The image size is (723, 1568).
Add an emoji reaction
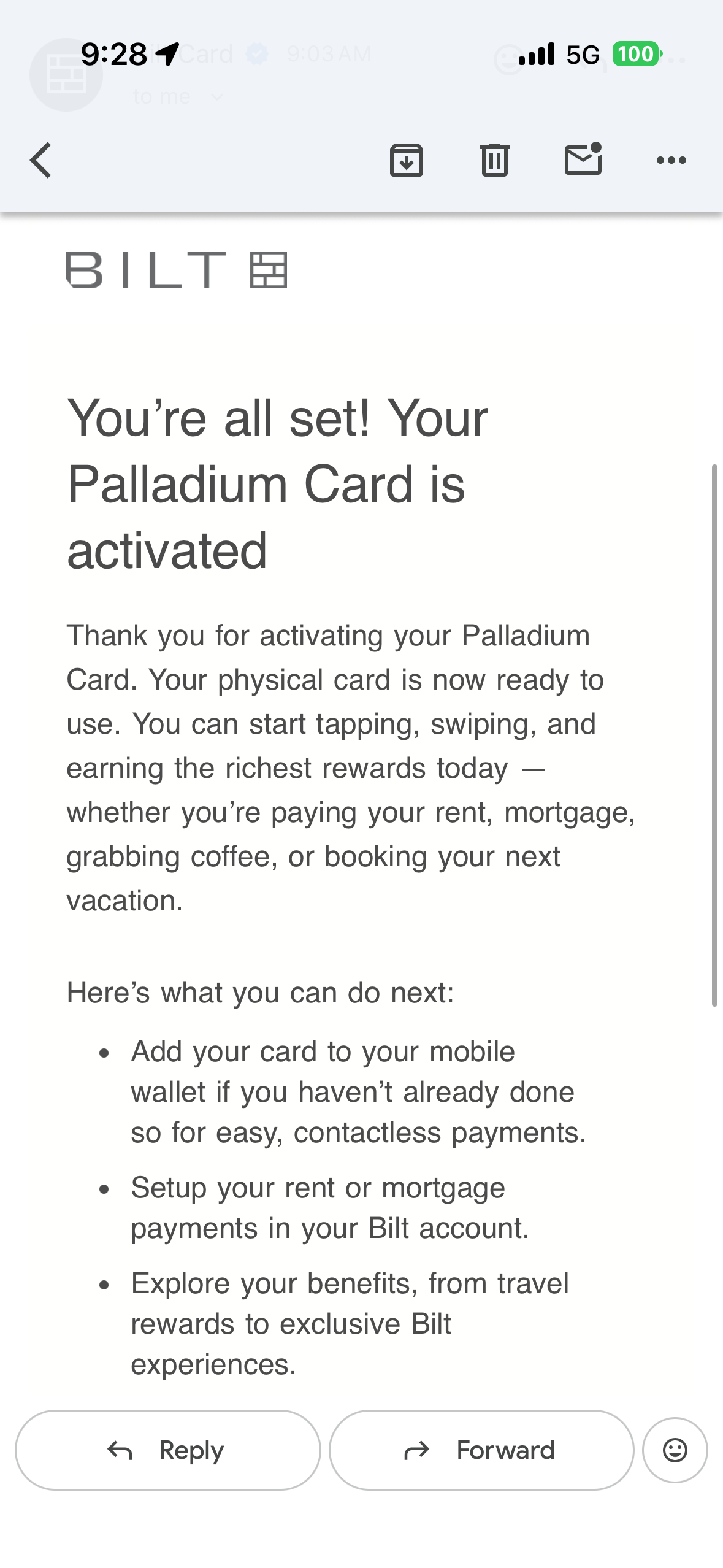coord(675,1450)
